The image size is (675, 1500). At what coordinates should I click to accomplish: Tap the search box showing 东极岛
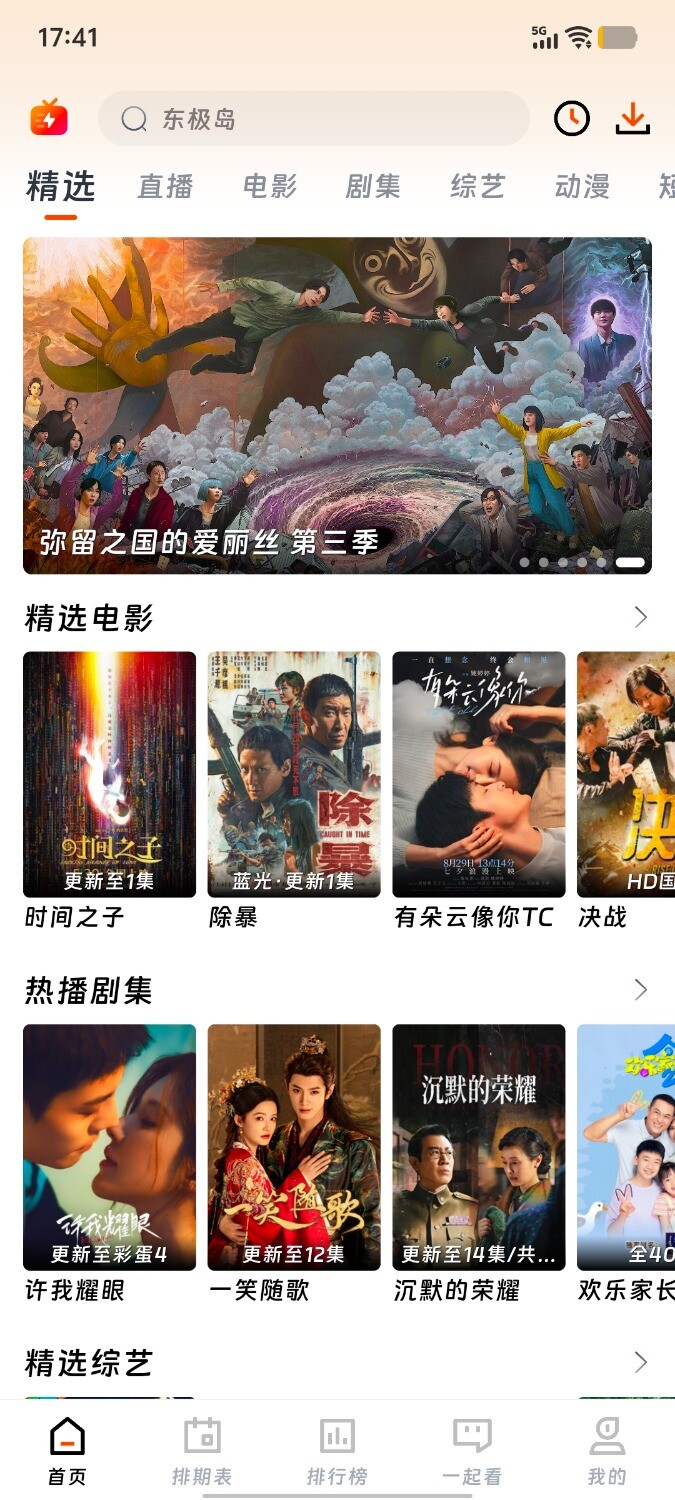coord(312,119)
